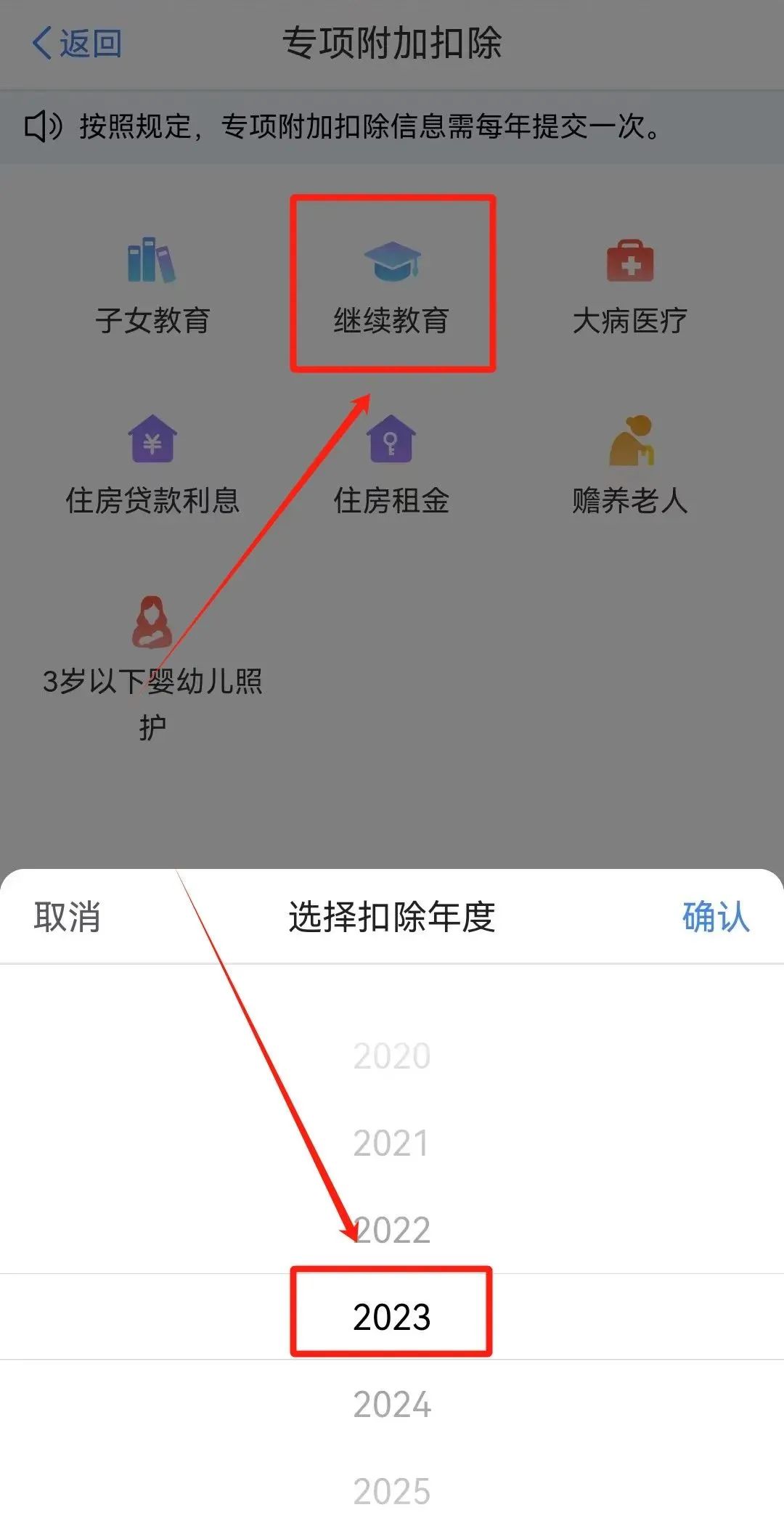Cancel the deduction year selection
The width and height of the screenshot is (784, 1539).
click(67, 917)
